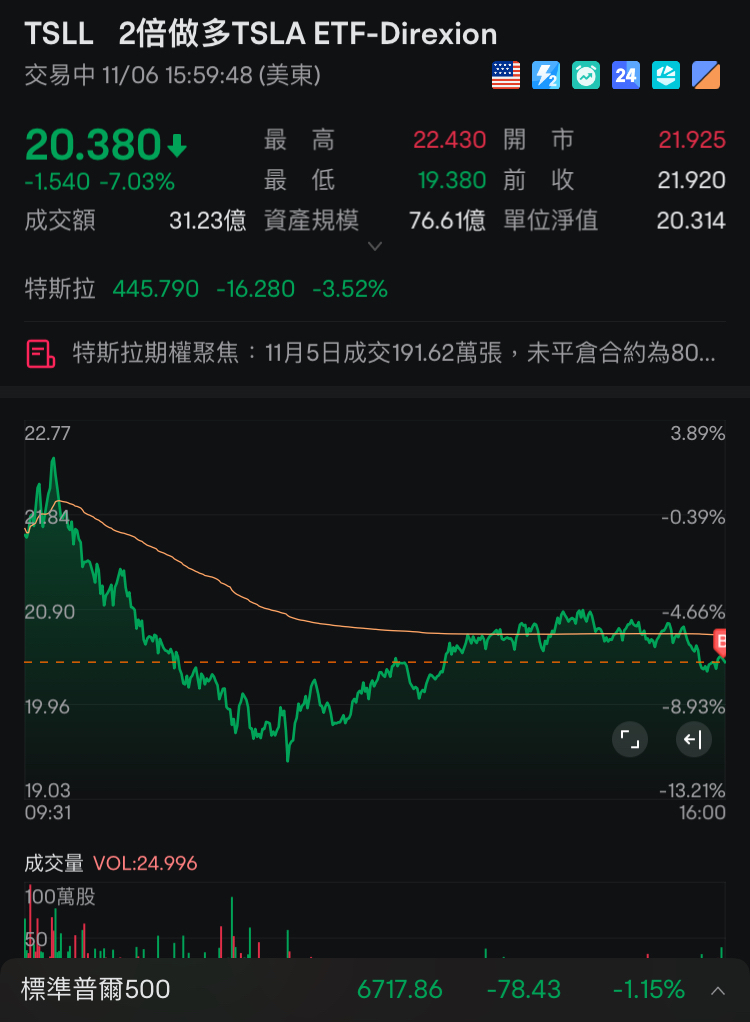Expand the stock details section chevron
750x1022 pixels.
pos(375,246)
